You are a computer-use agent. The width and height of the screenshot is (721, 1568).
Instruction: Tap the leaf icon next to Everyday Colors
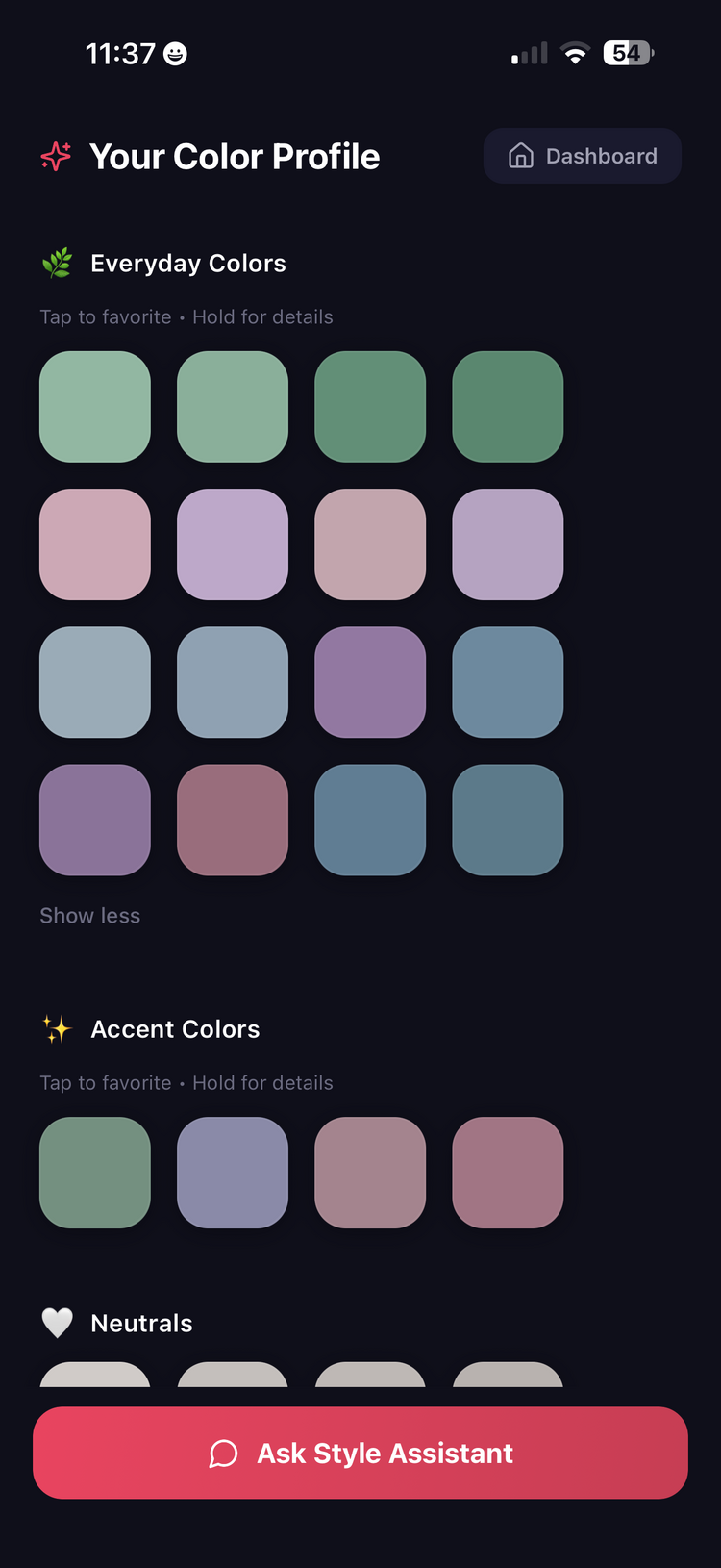pos(56,262)
